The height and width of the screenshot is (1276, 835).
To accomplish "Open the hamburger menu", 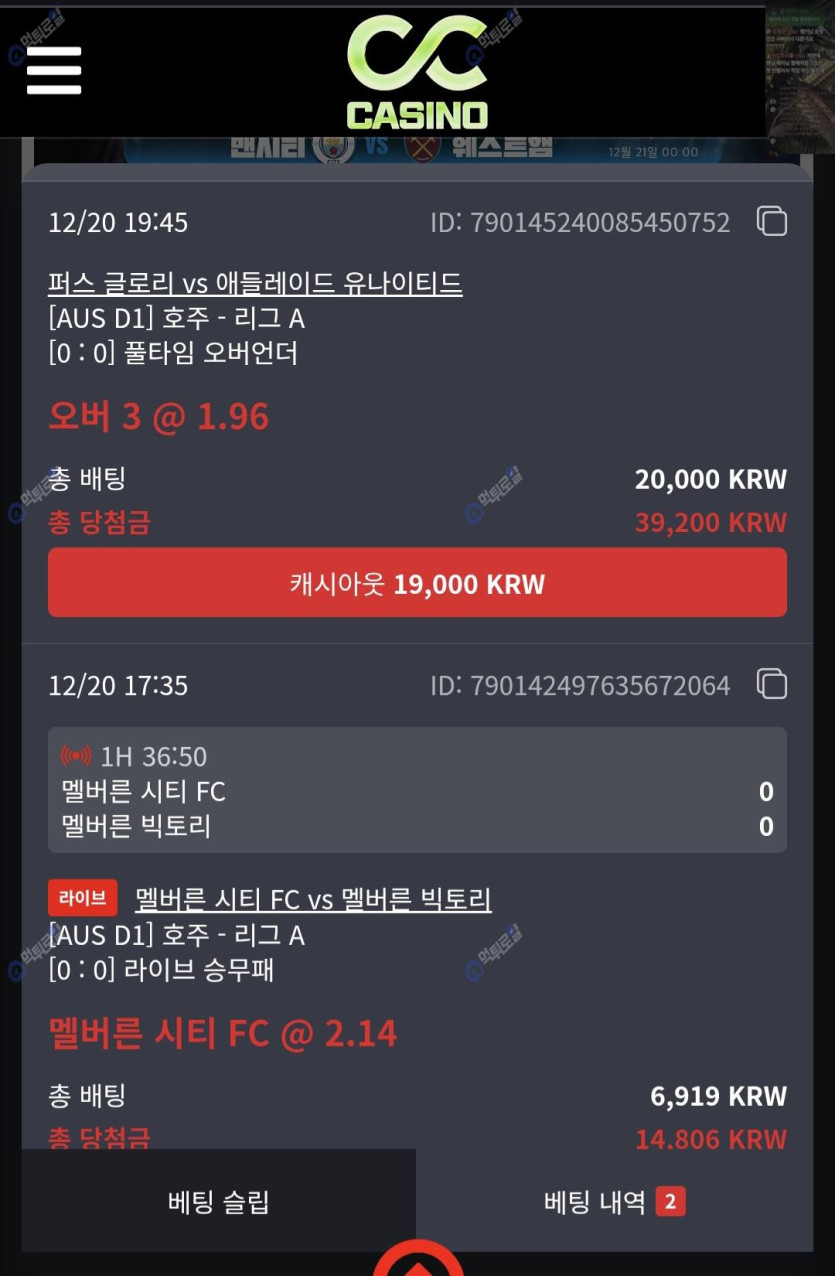I will pos(54,70).
